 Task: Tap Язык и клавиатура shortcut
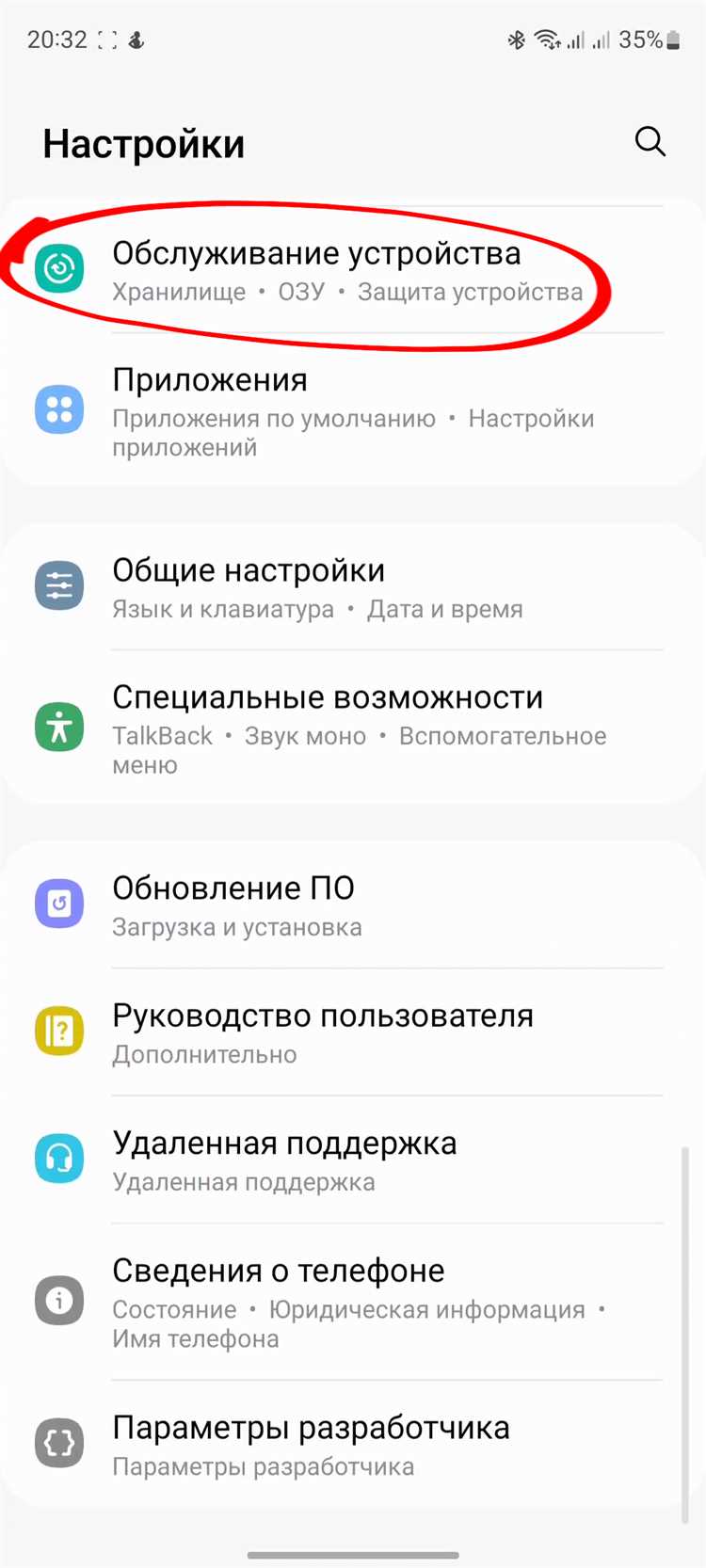pyautogui.click(x=226, y=609)
